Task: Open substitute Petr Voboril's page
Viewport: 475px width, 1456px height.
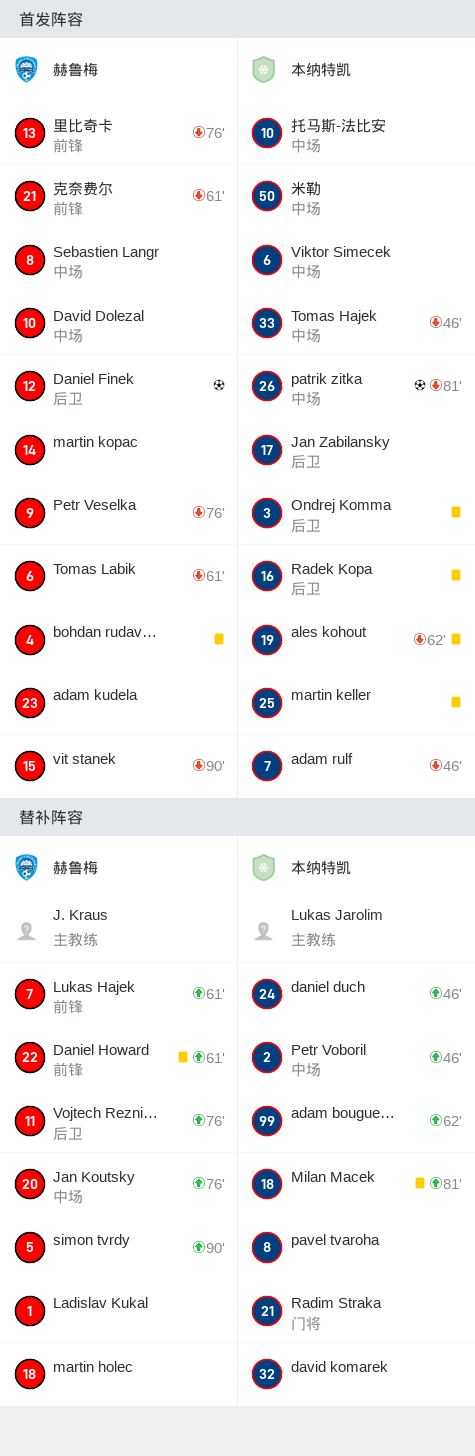Action: (356, 1057)
